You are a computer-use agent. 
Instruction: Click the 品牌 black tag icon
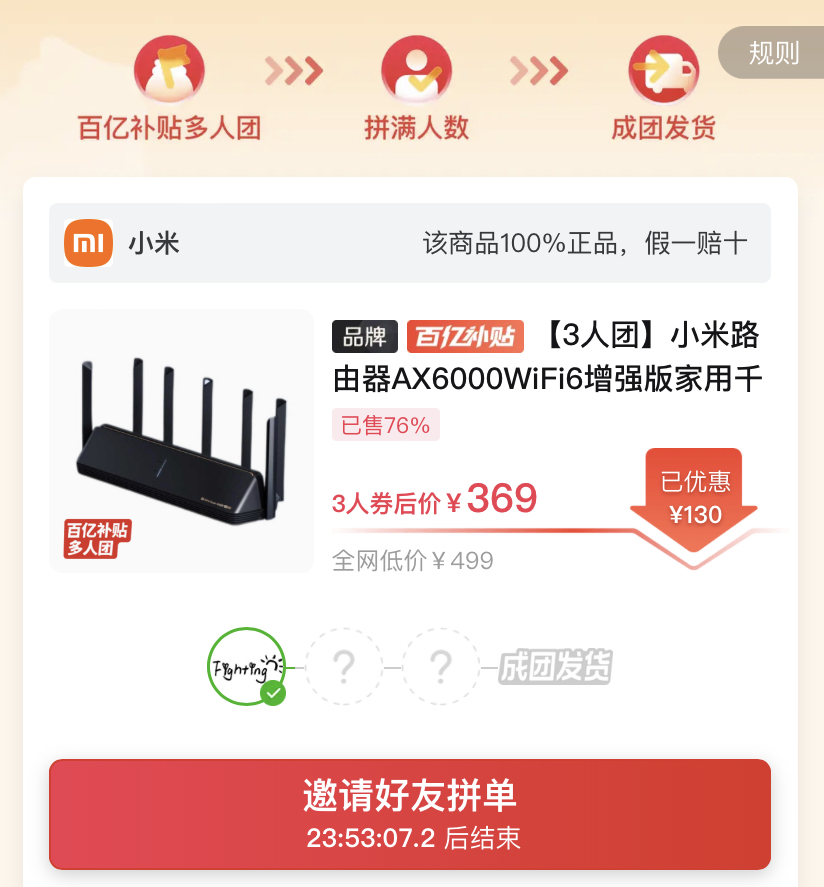(364, 337)
